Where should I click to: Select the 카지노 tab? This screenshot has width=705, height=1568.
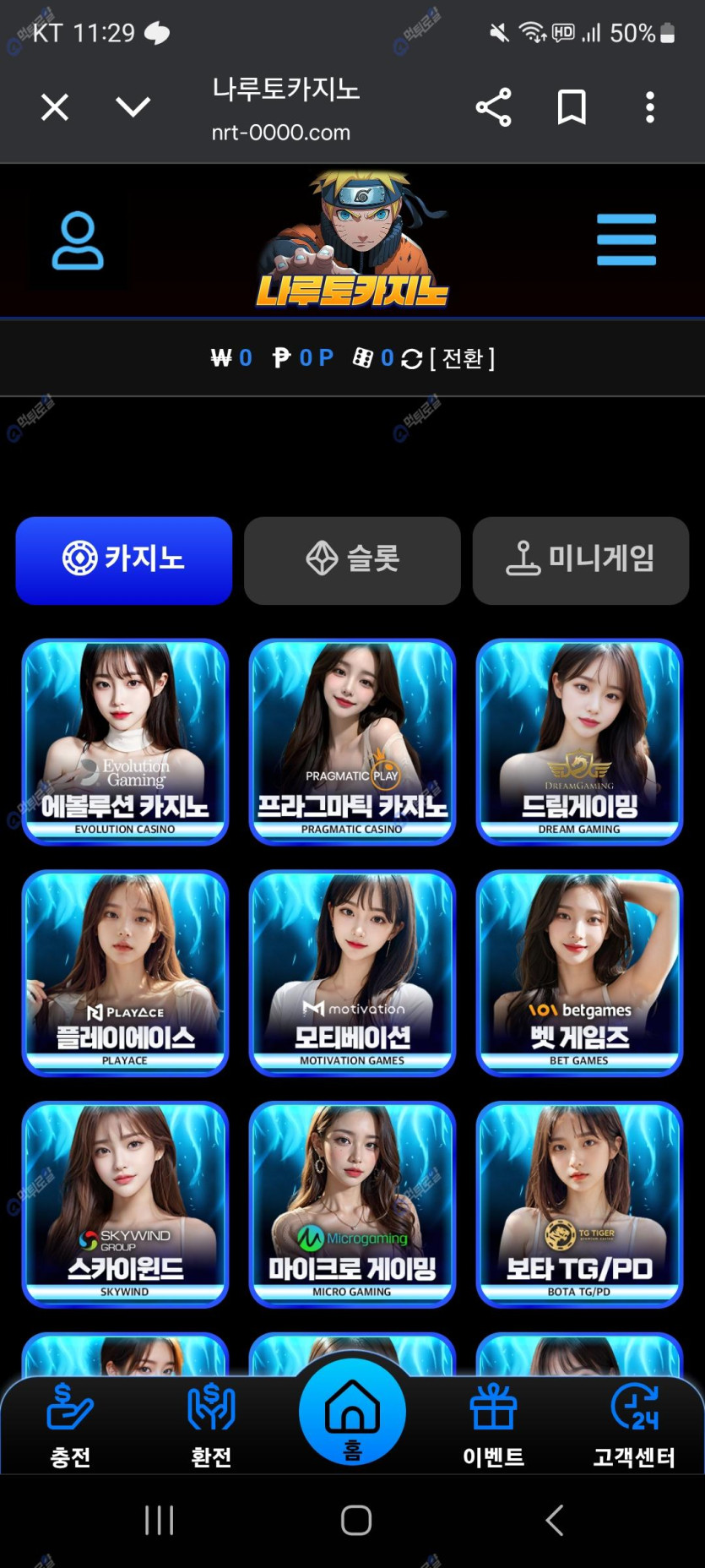(124, 560)
